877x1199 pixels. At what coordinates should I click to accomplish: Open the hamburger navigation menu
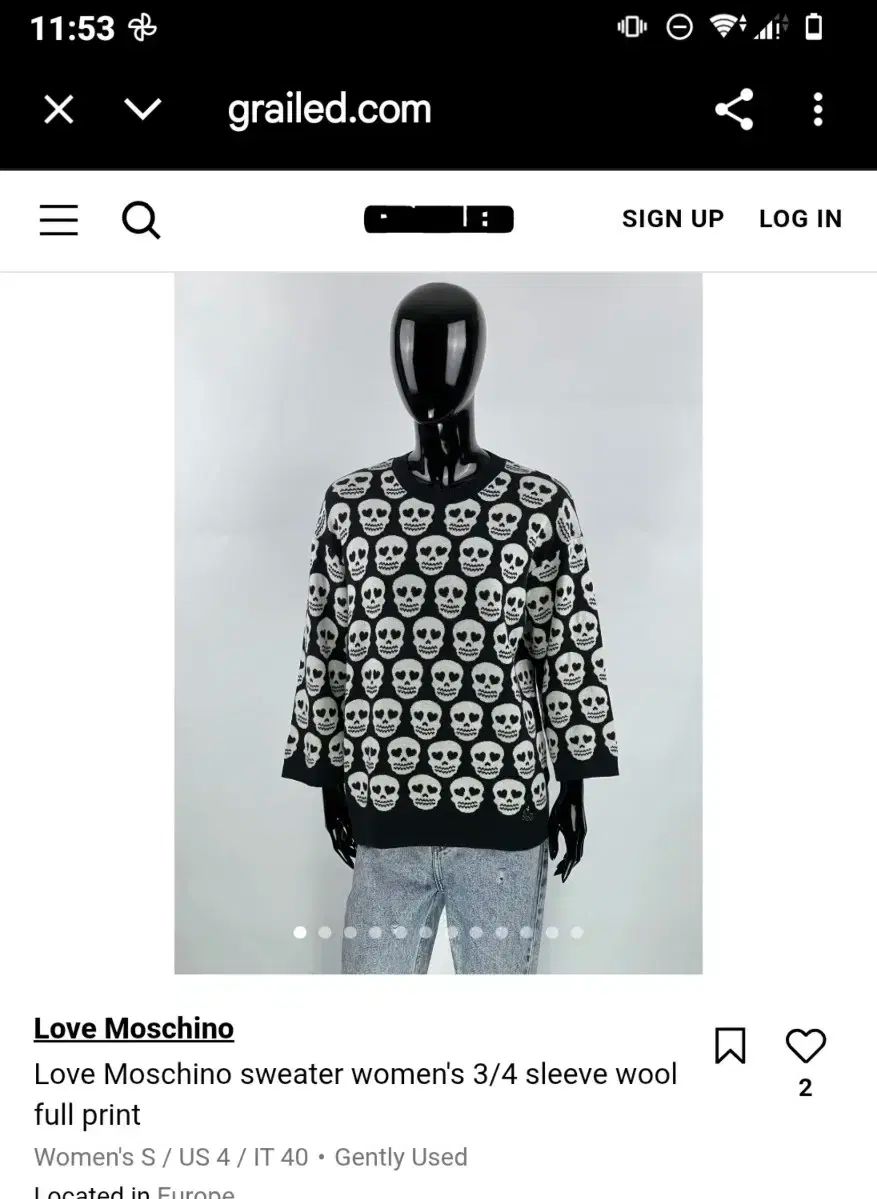(x=59, y=219)
